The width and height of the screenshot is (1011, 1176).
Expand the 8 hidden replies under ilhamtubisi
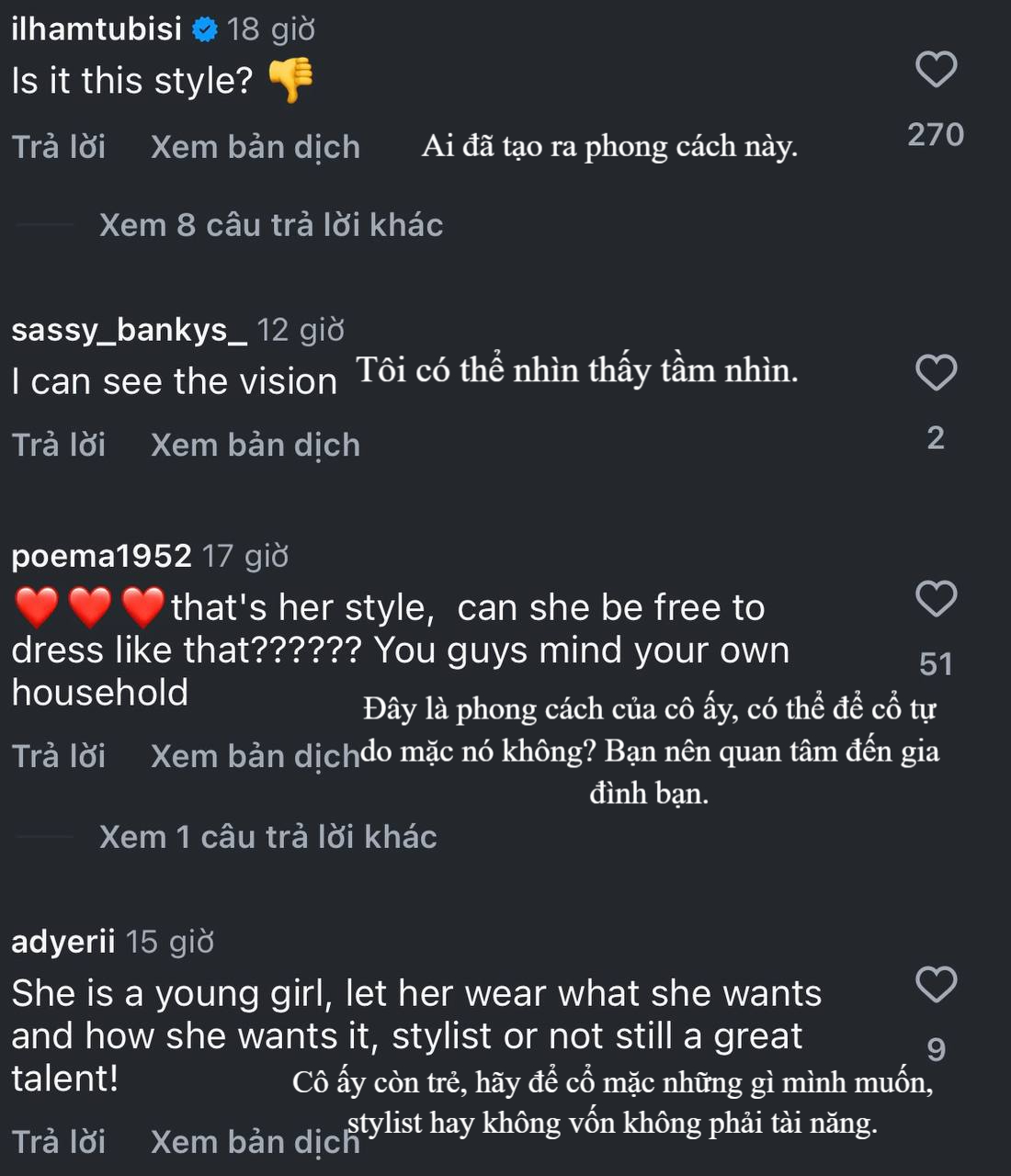[270, 224]
